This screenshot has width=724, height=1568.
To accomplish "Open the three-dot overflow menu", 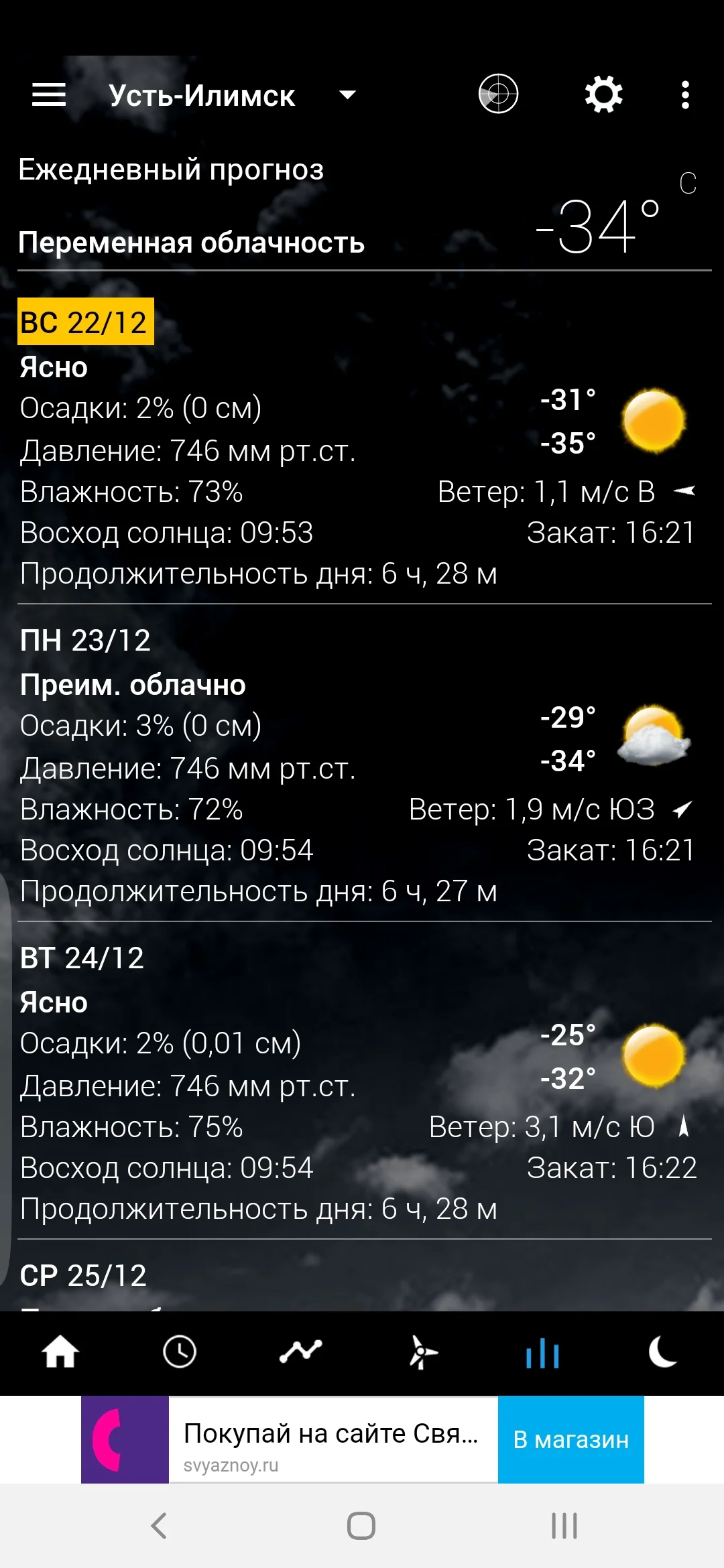I will click(684, 94).
